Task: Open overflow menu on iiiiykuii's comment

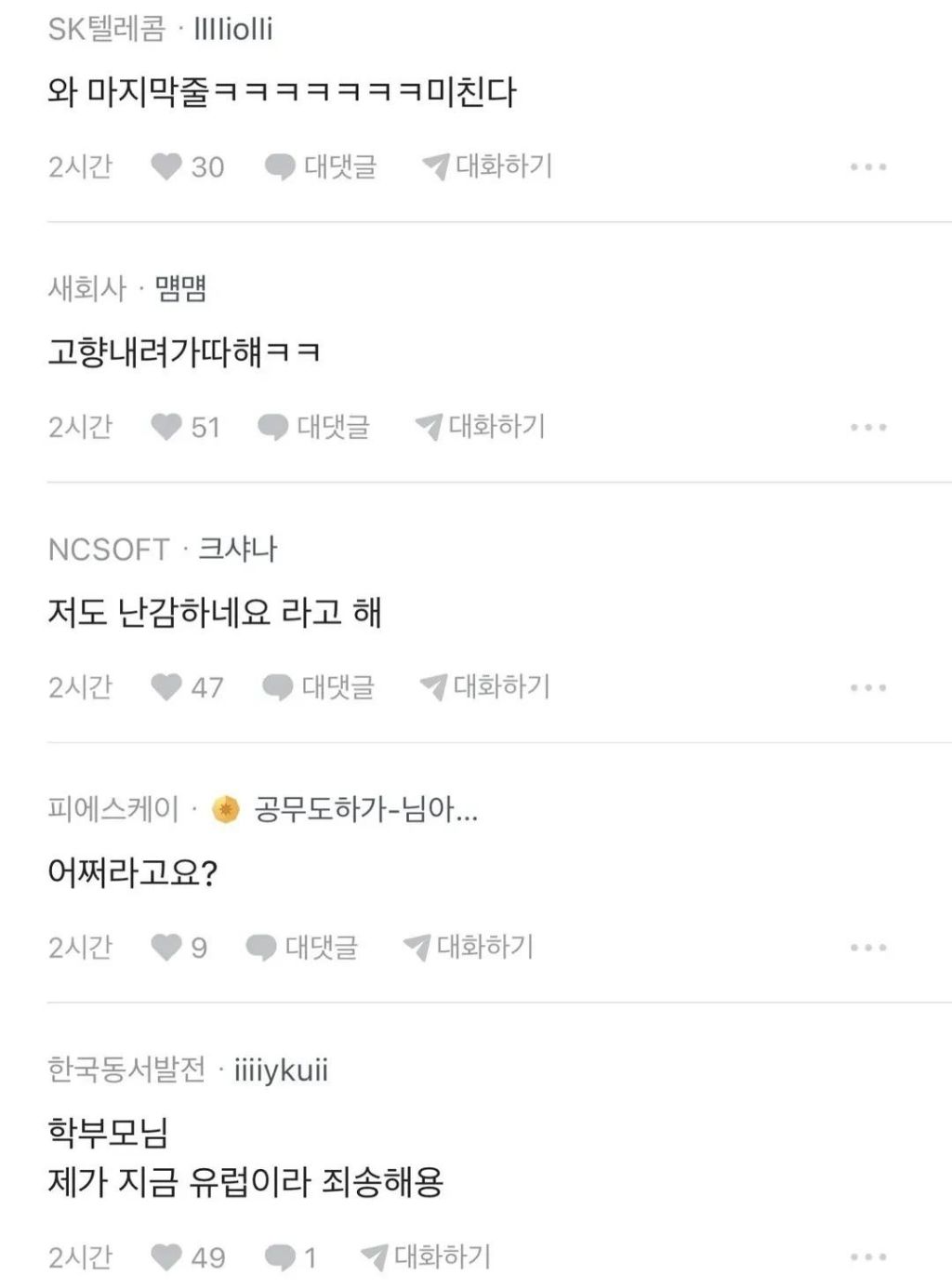Action: tap(867, 1257)
